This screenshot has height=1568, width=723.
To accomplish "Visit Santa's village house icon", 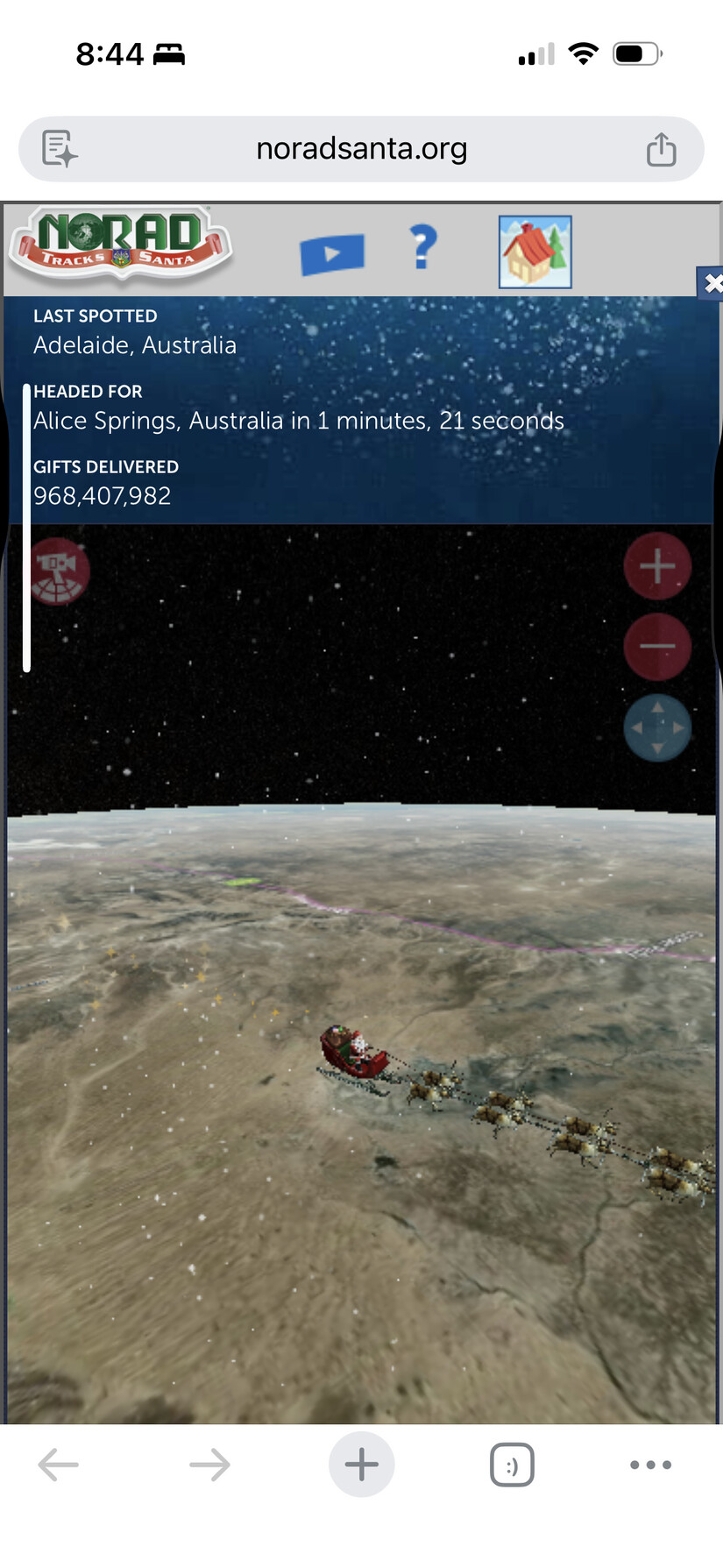I will [535, 252].
